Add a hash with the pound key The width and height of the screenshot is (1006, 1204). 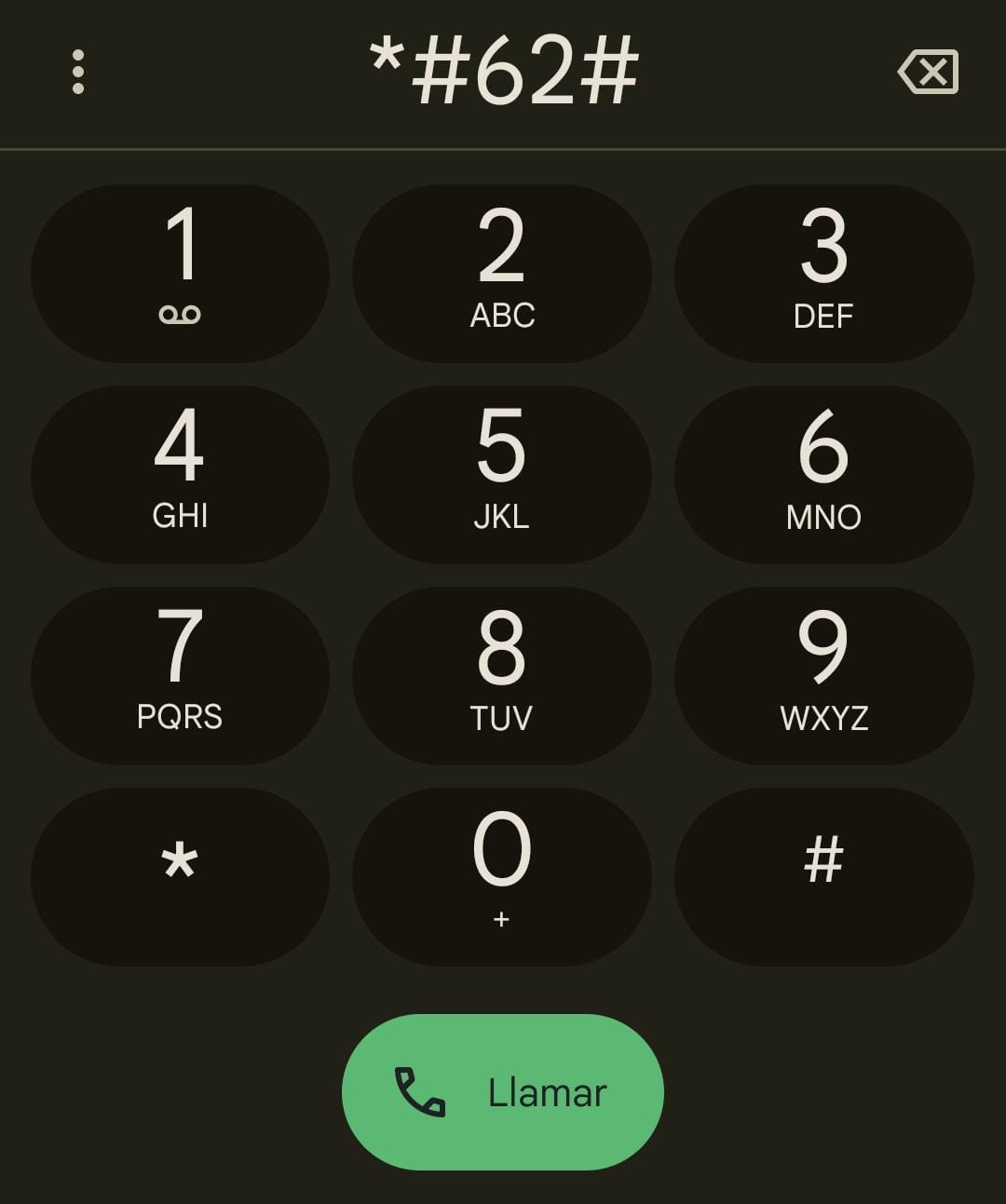[x=823, y=876]
